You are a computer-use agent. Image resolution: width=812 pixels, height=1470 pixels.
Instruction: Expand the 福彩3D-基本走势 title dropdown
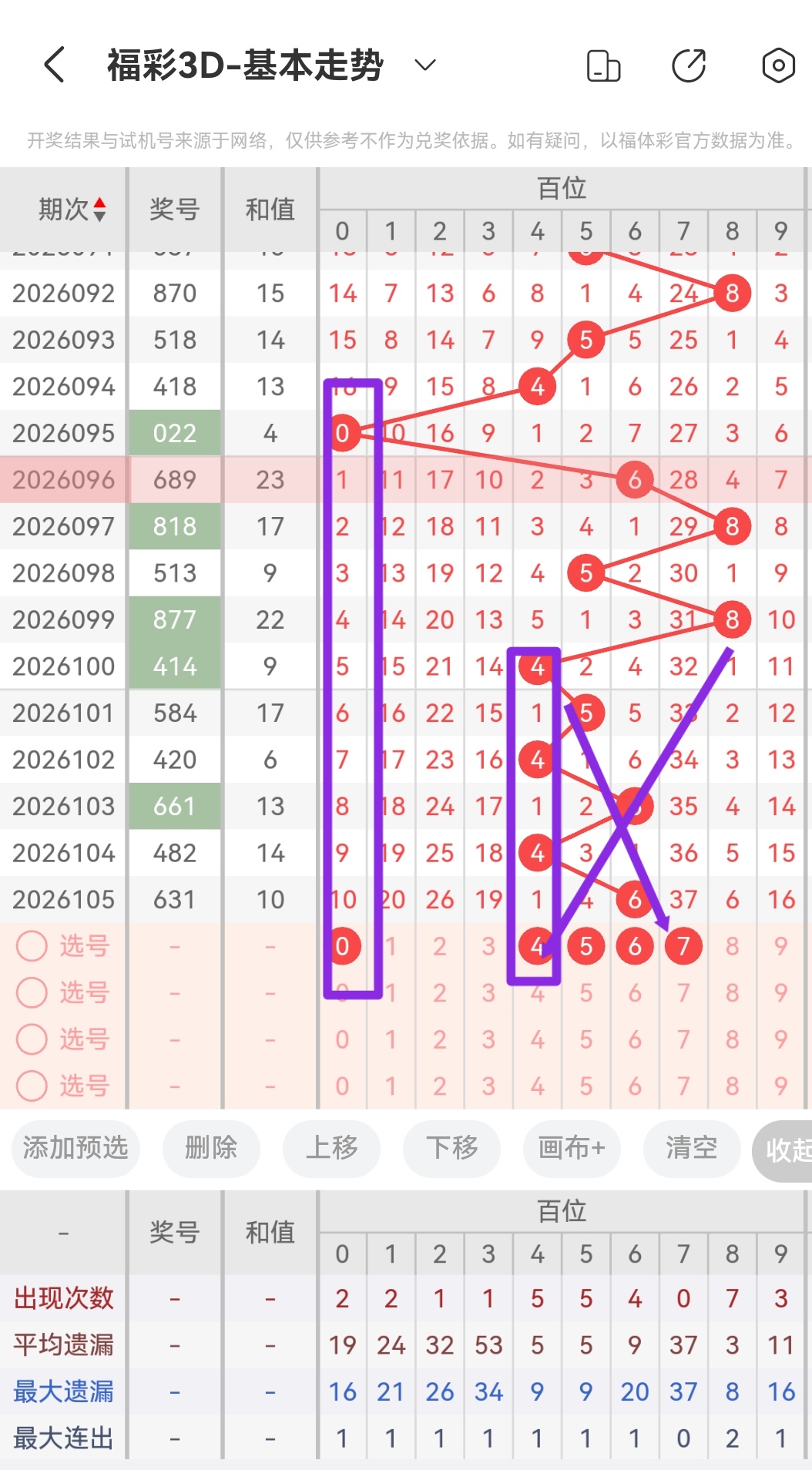tap(425, 65)
